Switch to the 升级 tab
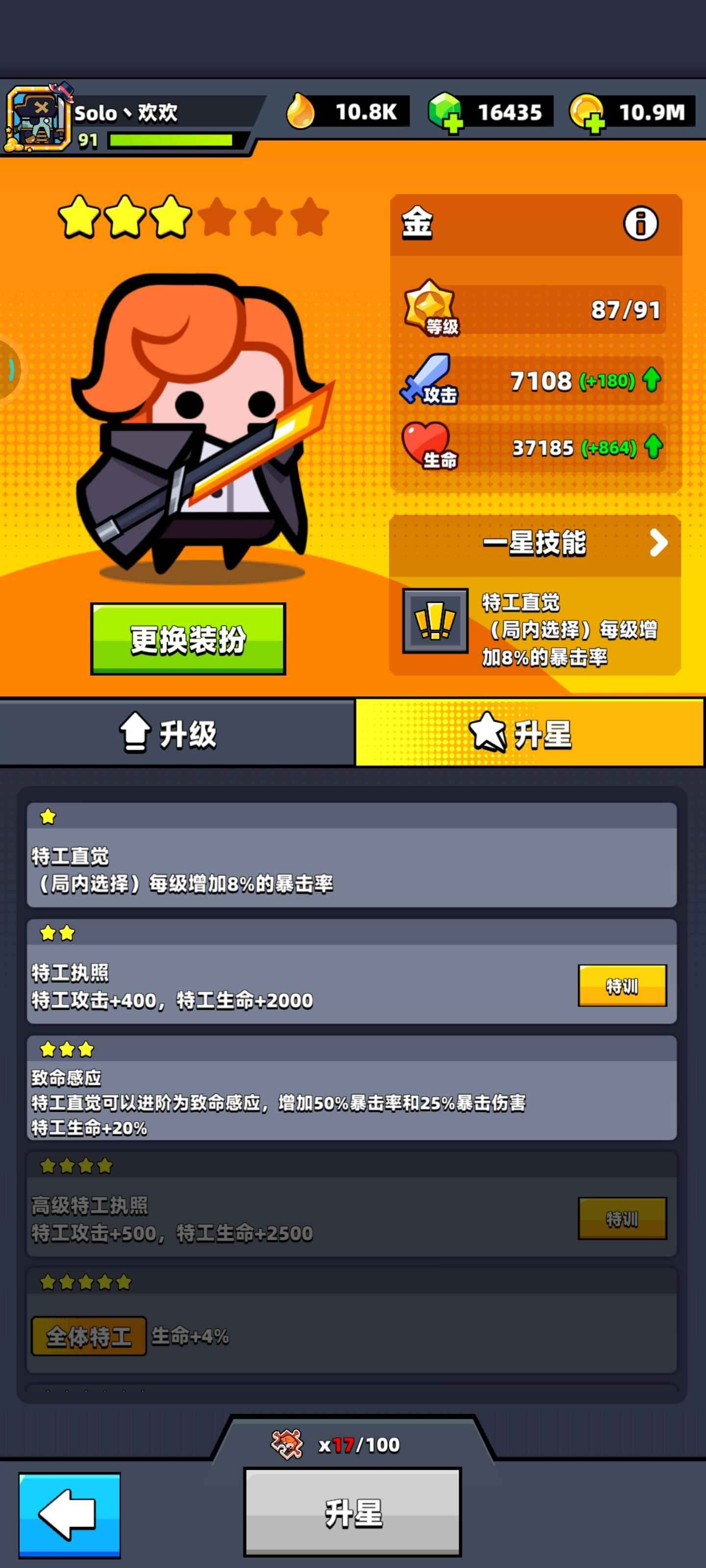706x1568 pixels. [x=176, y=733]
